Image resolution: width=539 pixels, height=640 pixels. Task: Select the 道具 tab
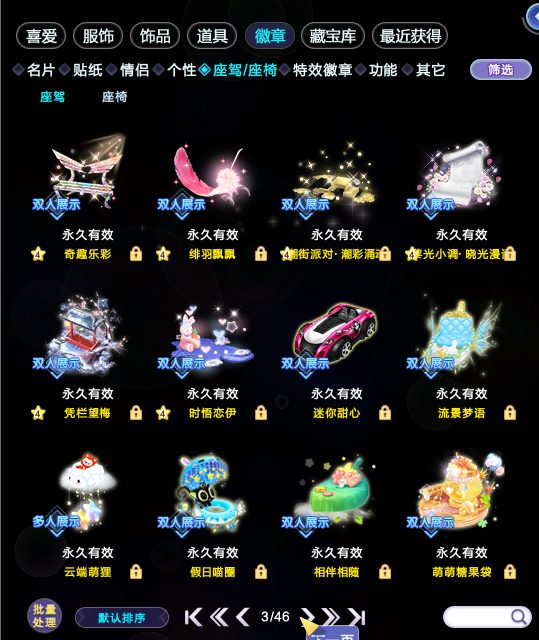(x=212, y=36)
